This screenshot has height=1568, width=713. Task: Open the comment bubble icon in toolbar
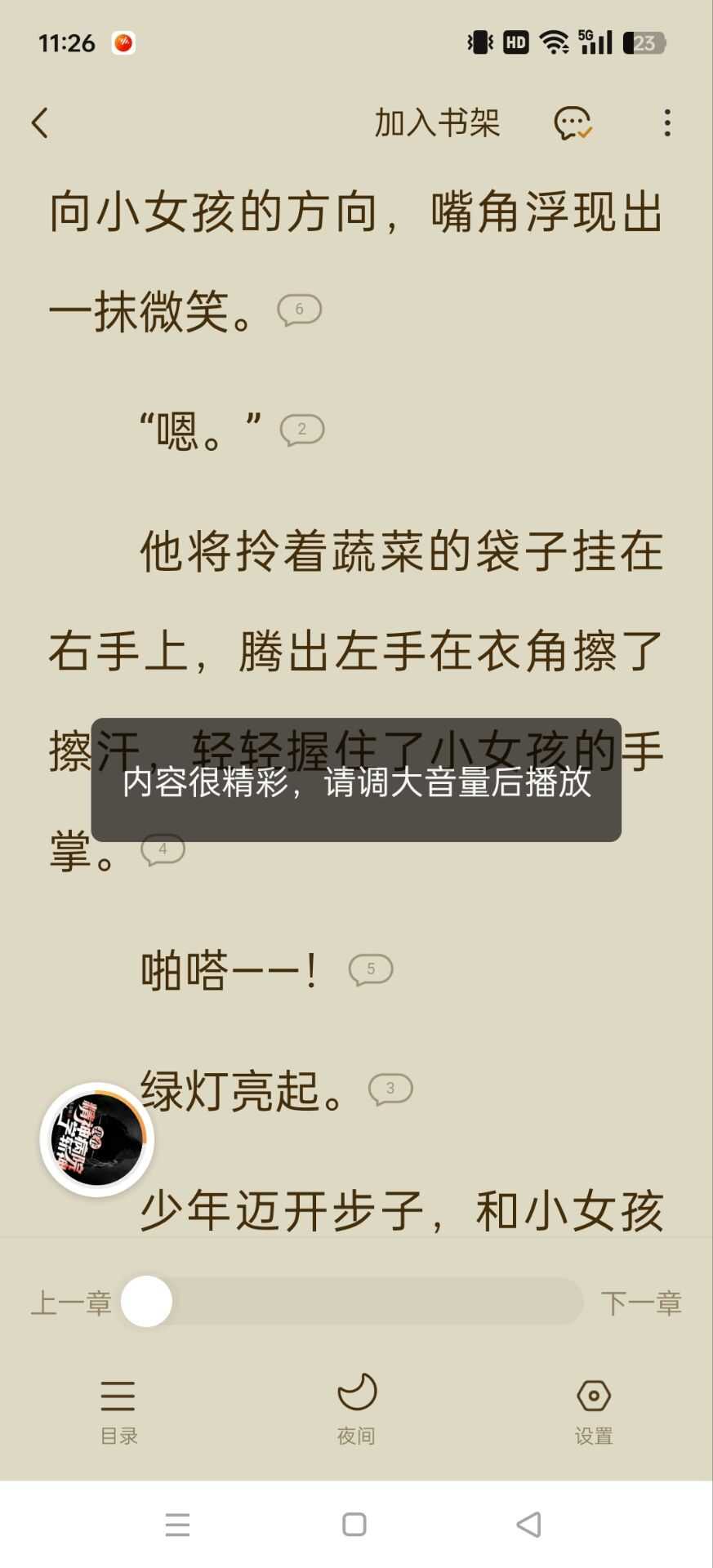573,123
